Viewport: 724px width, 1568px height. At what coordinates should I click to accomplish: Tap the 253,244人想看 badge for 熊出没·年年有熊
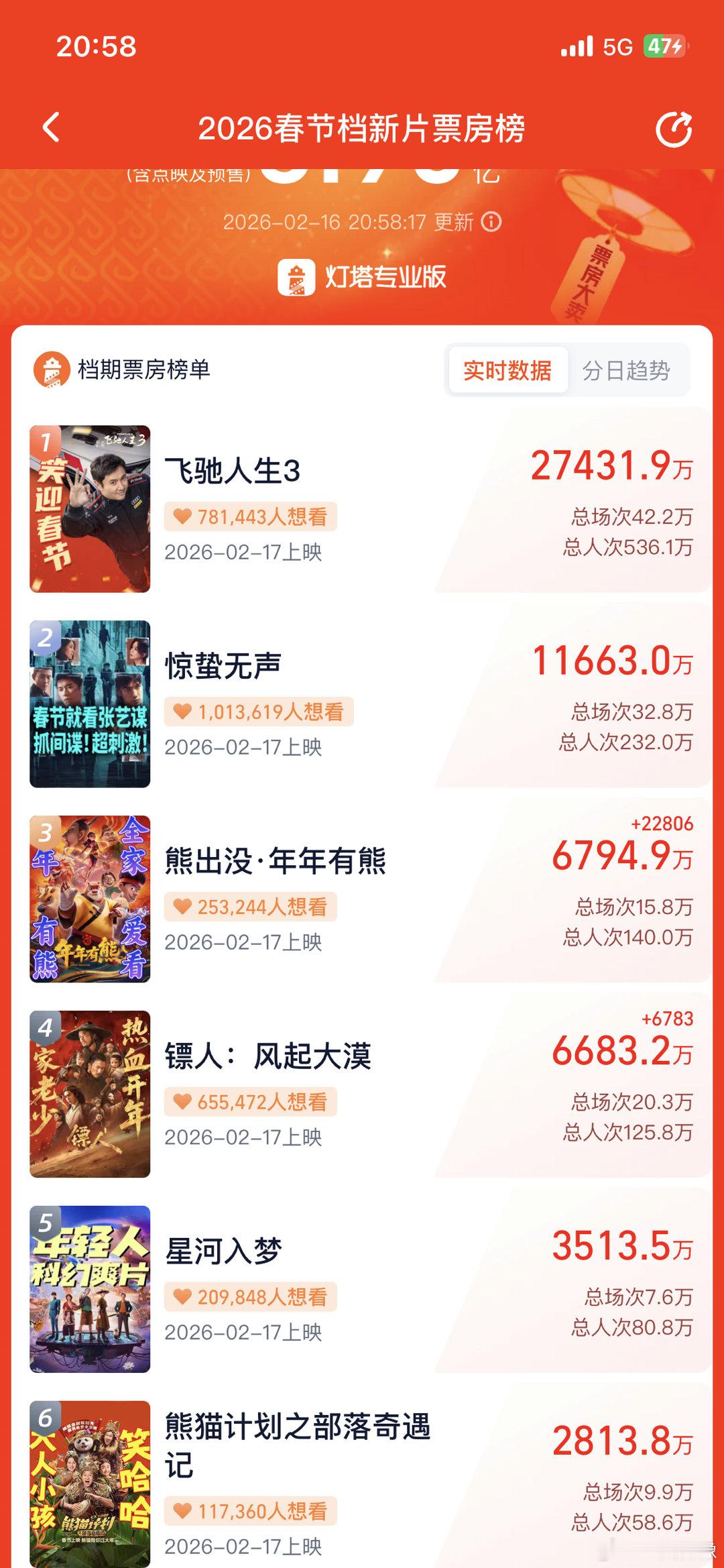click(249, 907)
